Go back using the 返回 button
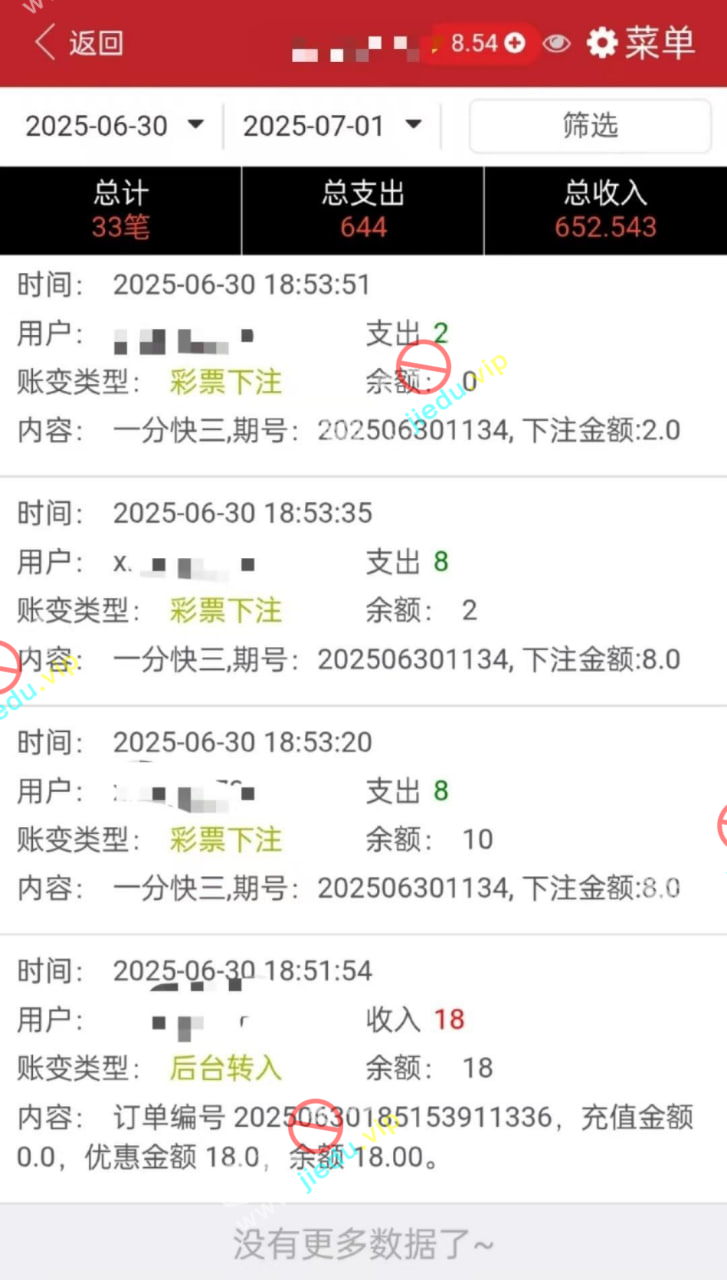727x1280 pixels. coord(78,43)
